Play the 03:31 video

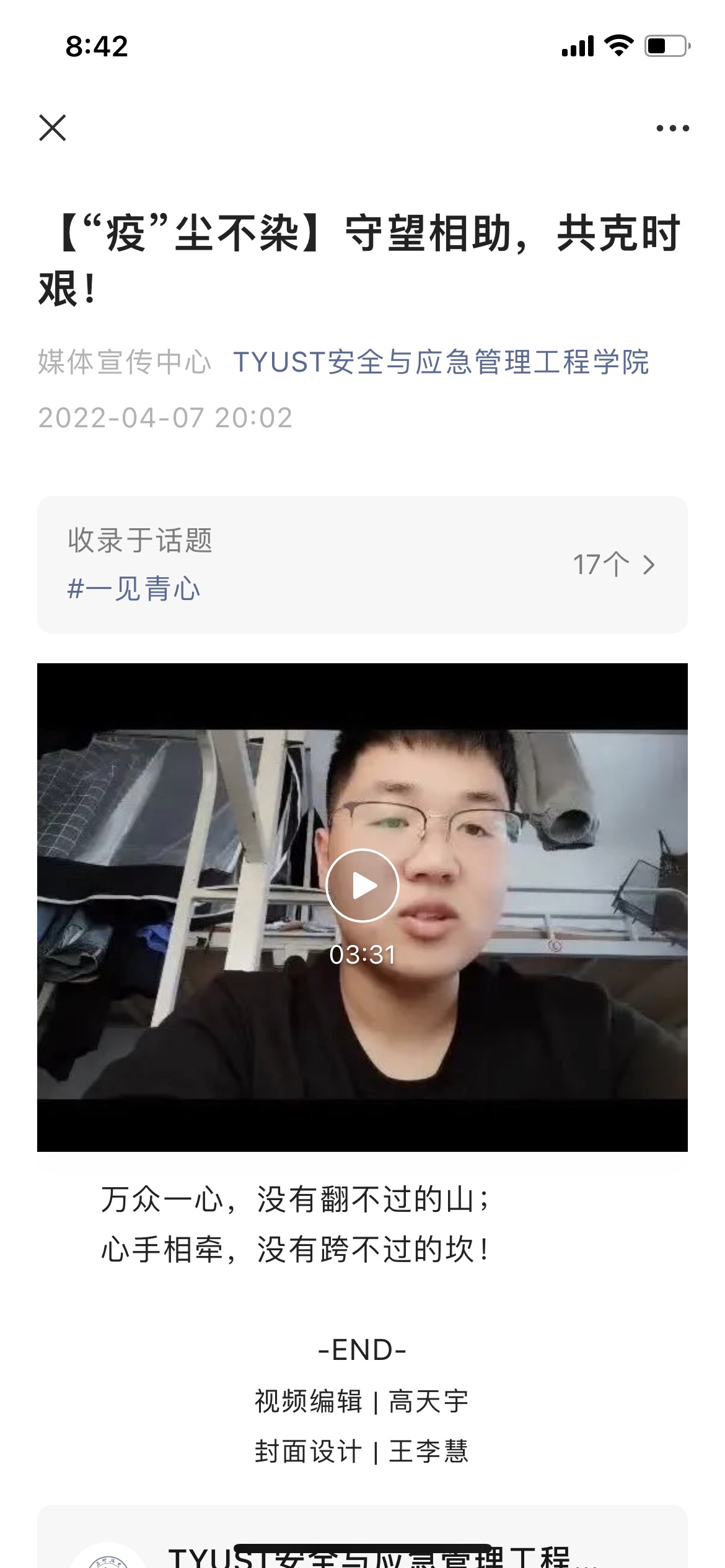pyautogui.click(x=362, y=886)
